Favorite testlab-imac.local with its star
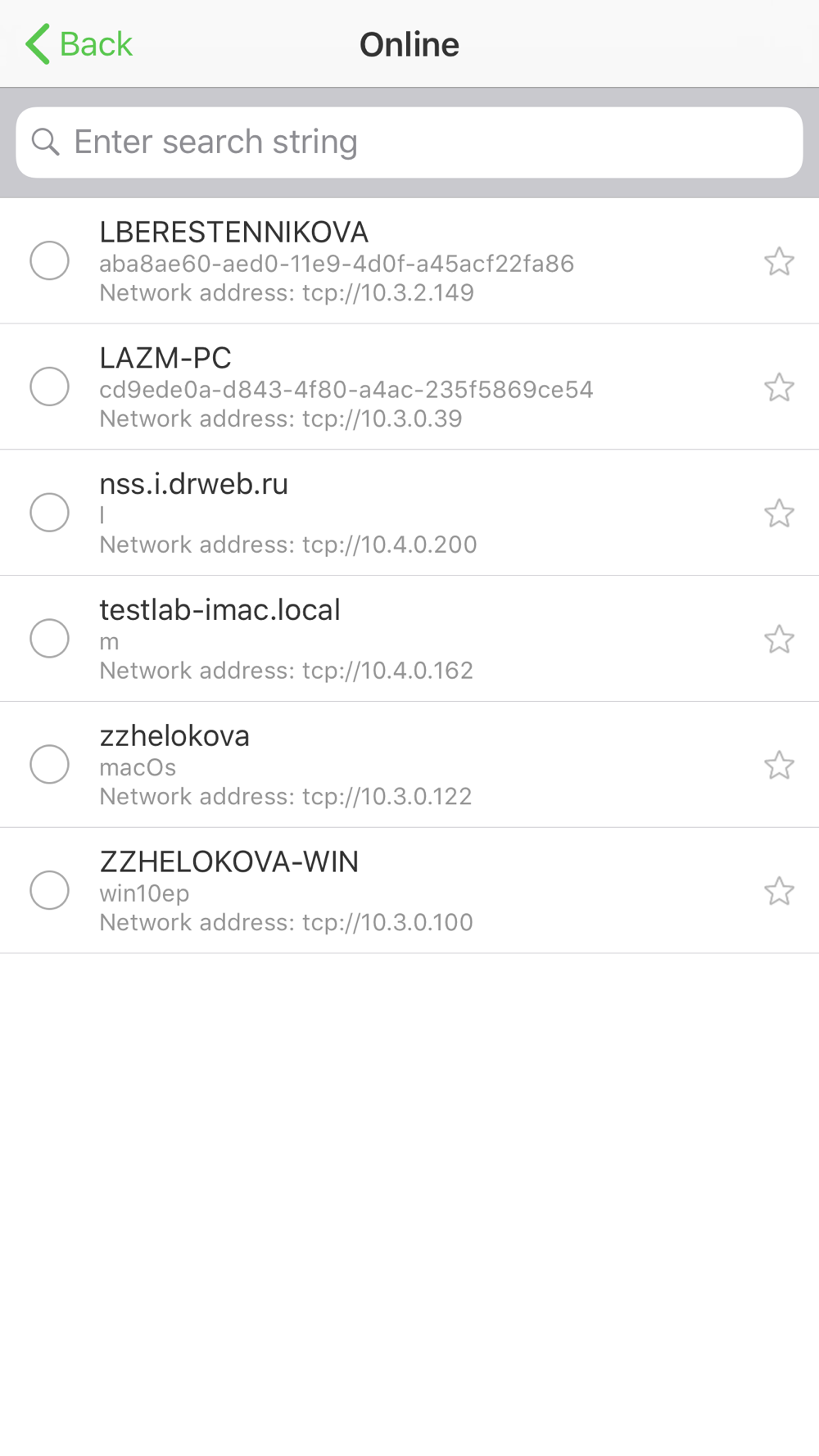Image resolution: width=819 pixels, height=1456 pixels. click(779, 640)
